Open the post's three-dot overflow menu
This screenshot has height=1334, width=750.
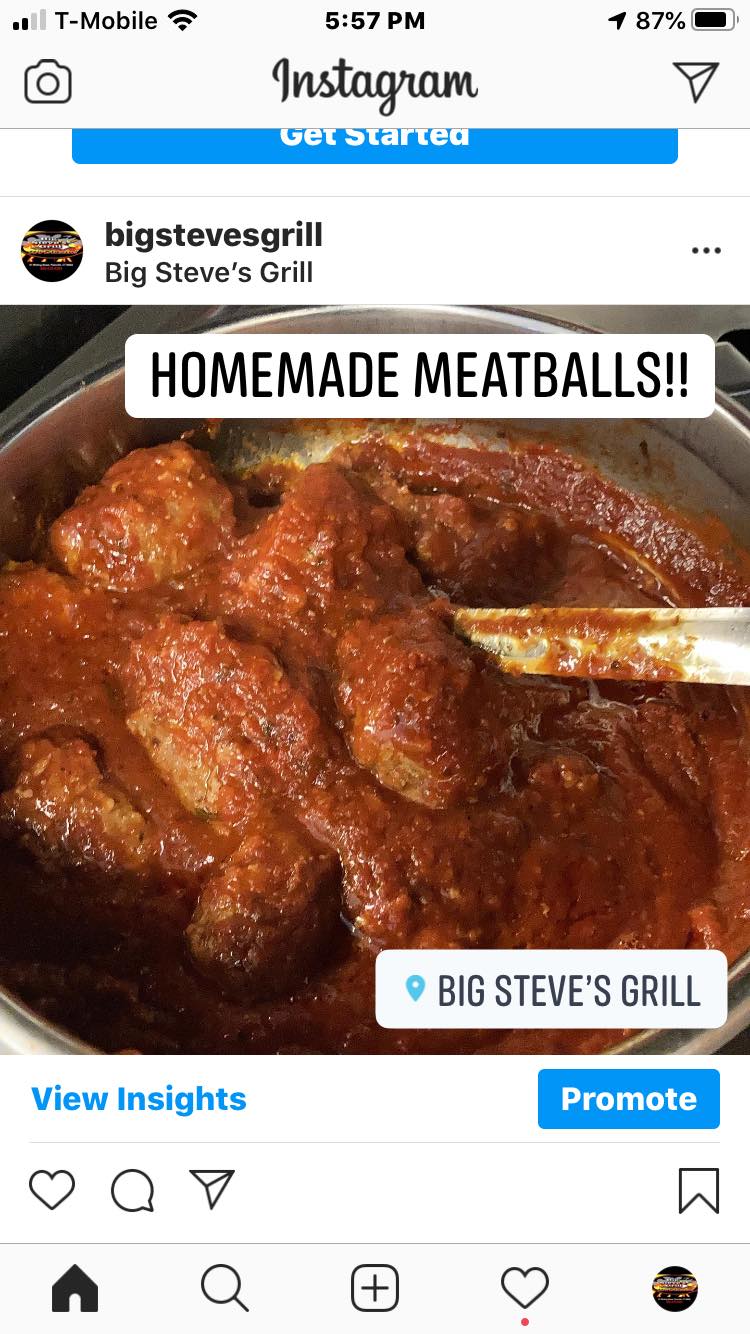click(x=706, y=251)
